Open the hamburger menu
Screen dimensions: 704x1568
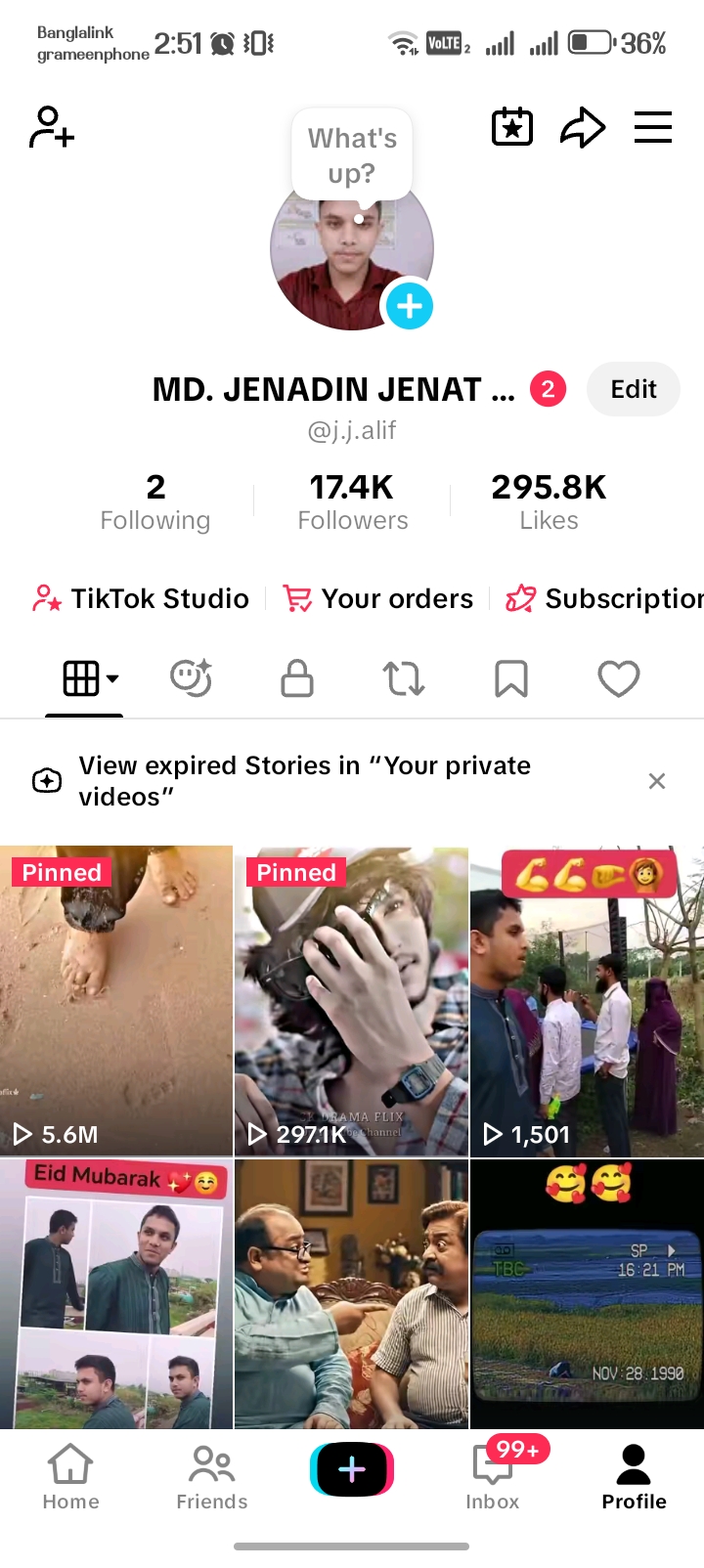(652, 127)
